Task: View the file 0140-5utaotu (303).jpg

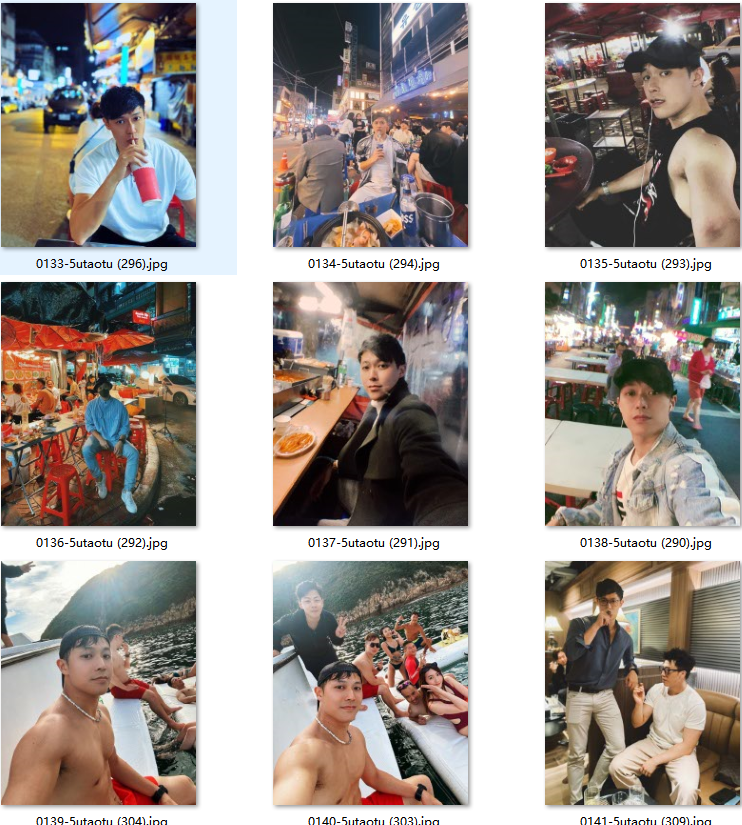Action: (370, 683)
